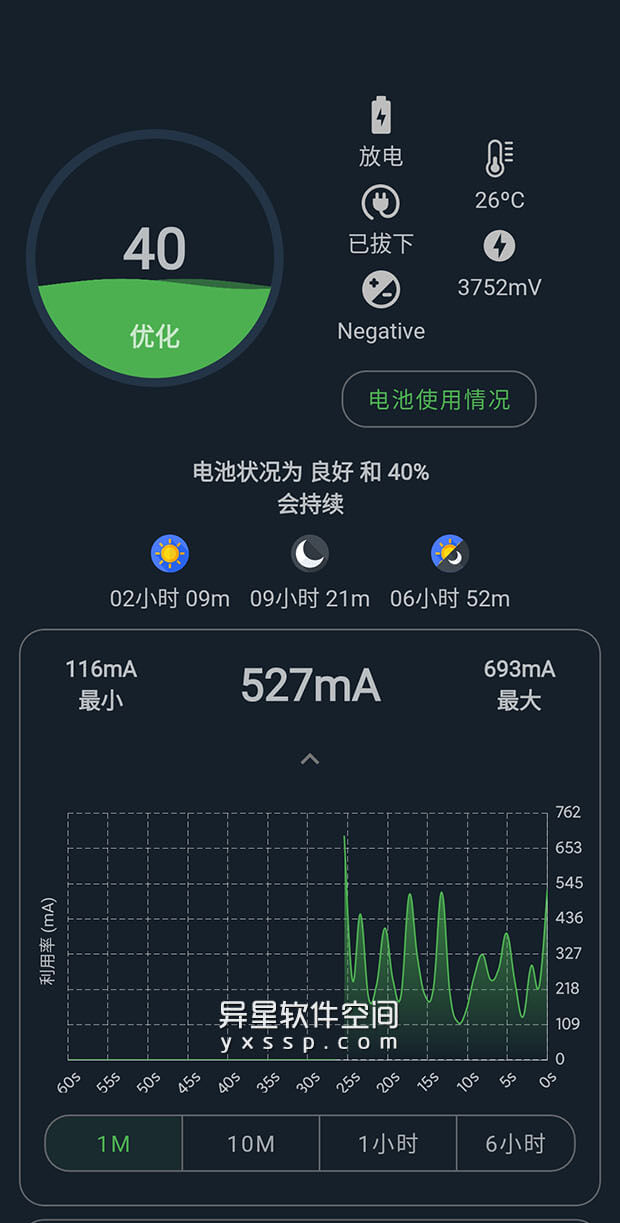
Task: Switch the chart to 10M range
Action: pos(251,1143)
